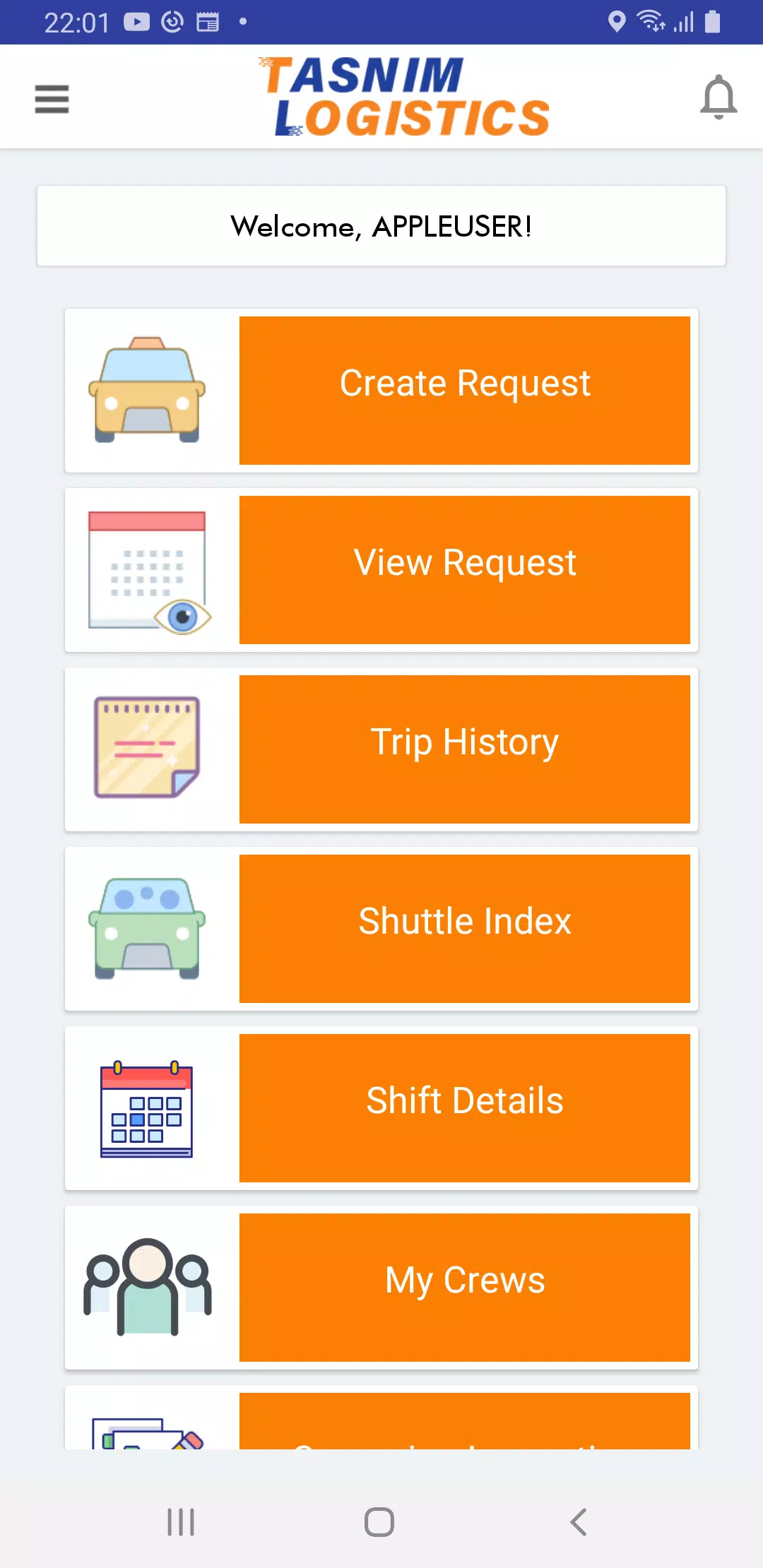Go back with the system back button

[x=579, y=1522]
